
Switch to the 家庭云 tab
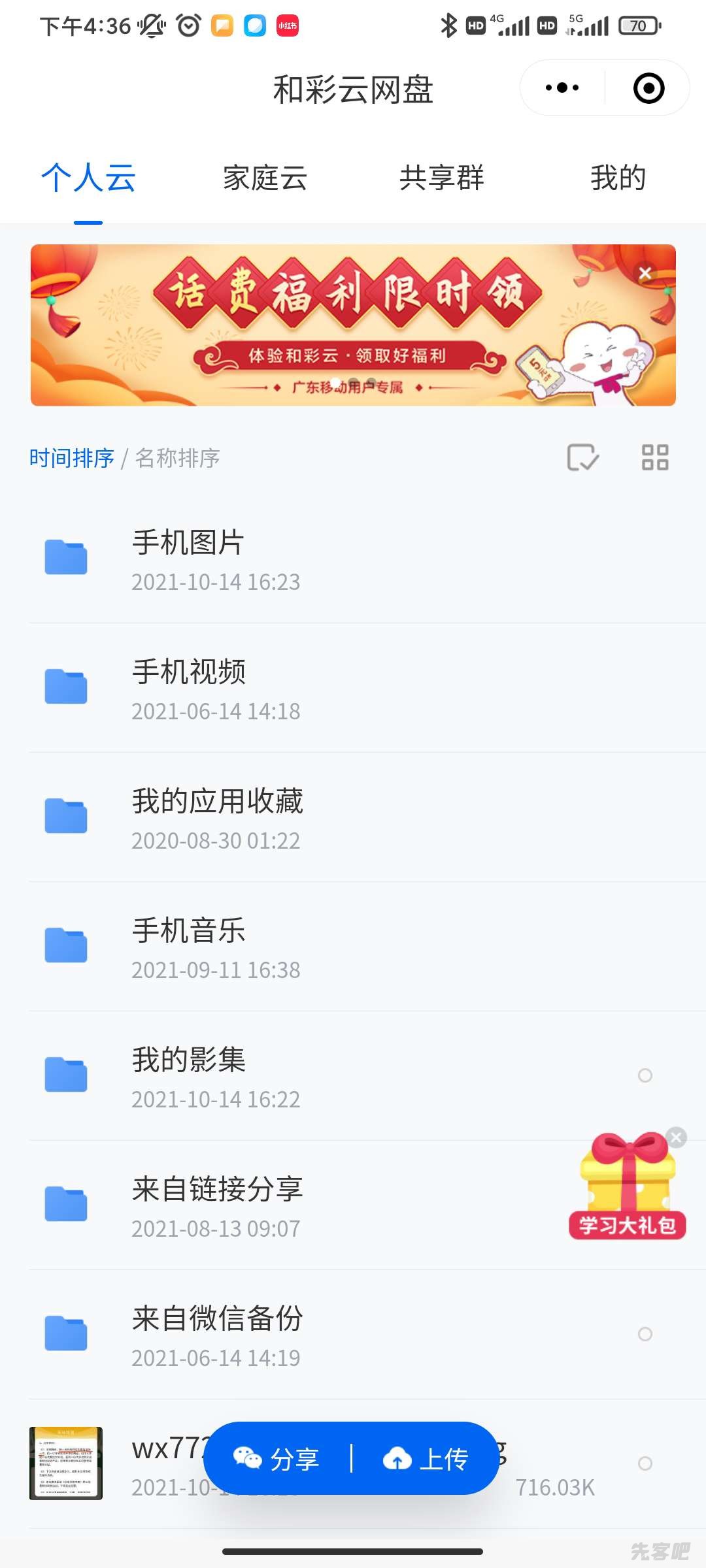(265, 178)
